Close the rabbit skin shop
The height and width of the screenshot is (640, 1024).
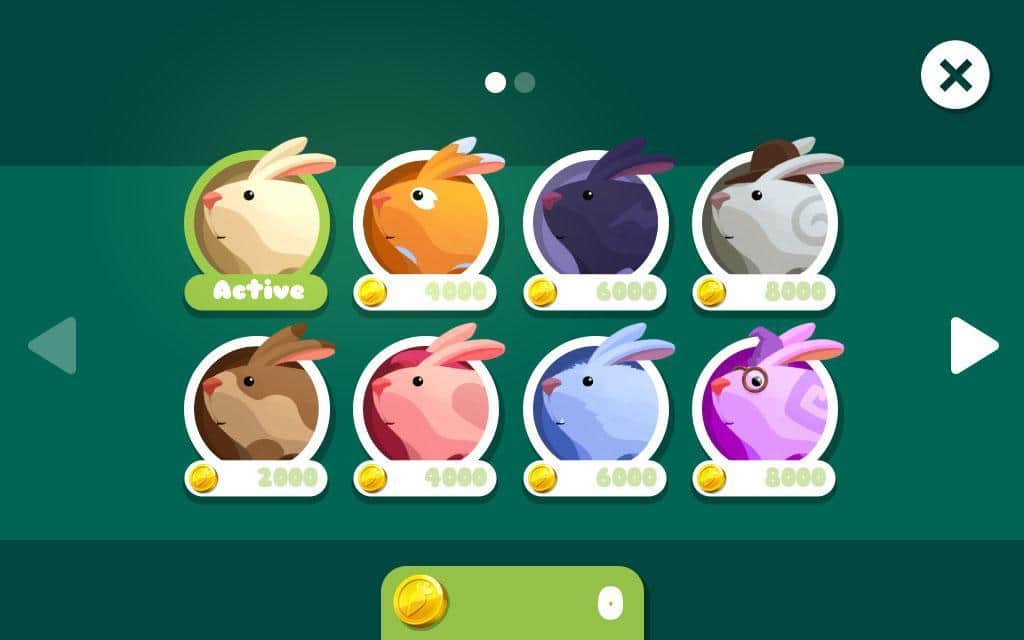(x=955, y=75)
